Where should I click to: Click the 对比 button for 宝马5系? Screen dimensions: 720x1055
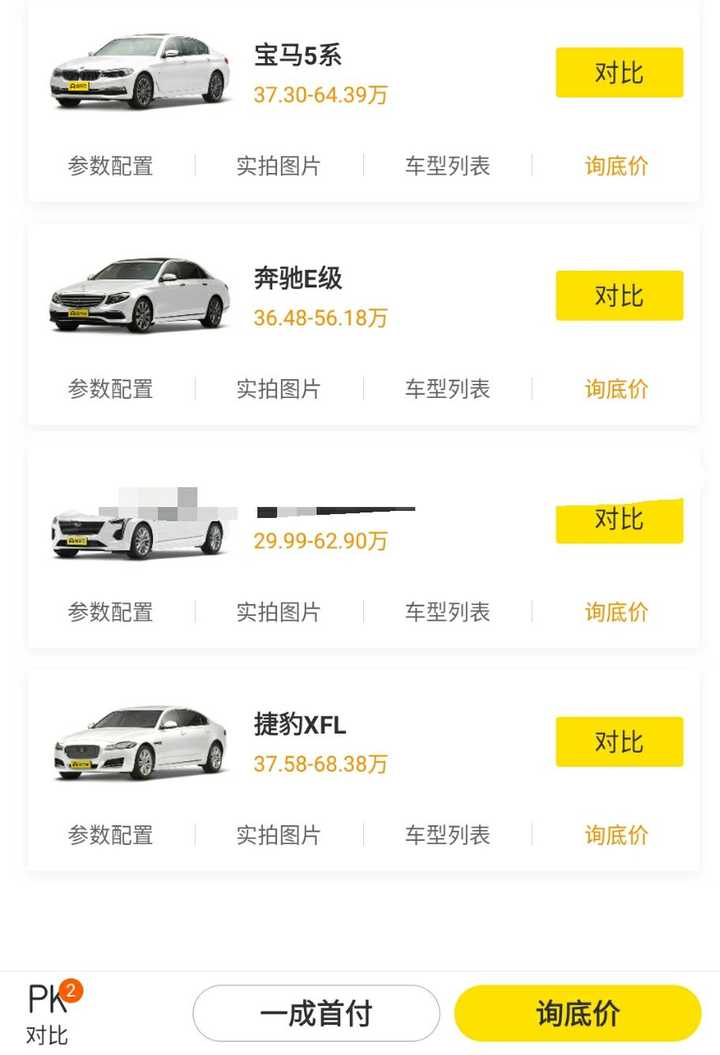tap(619, 72)
